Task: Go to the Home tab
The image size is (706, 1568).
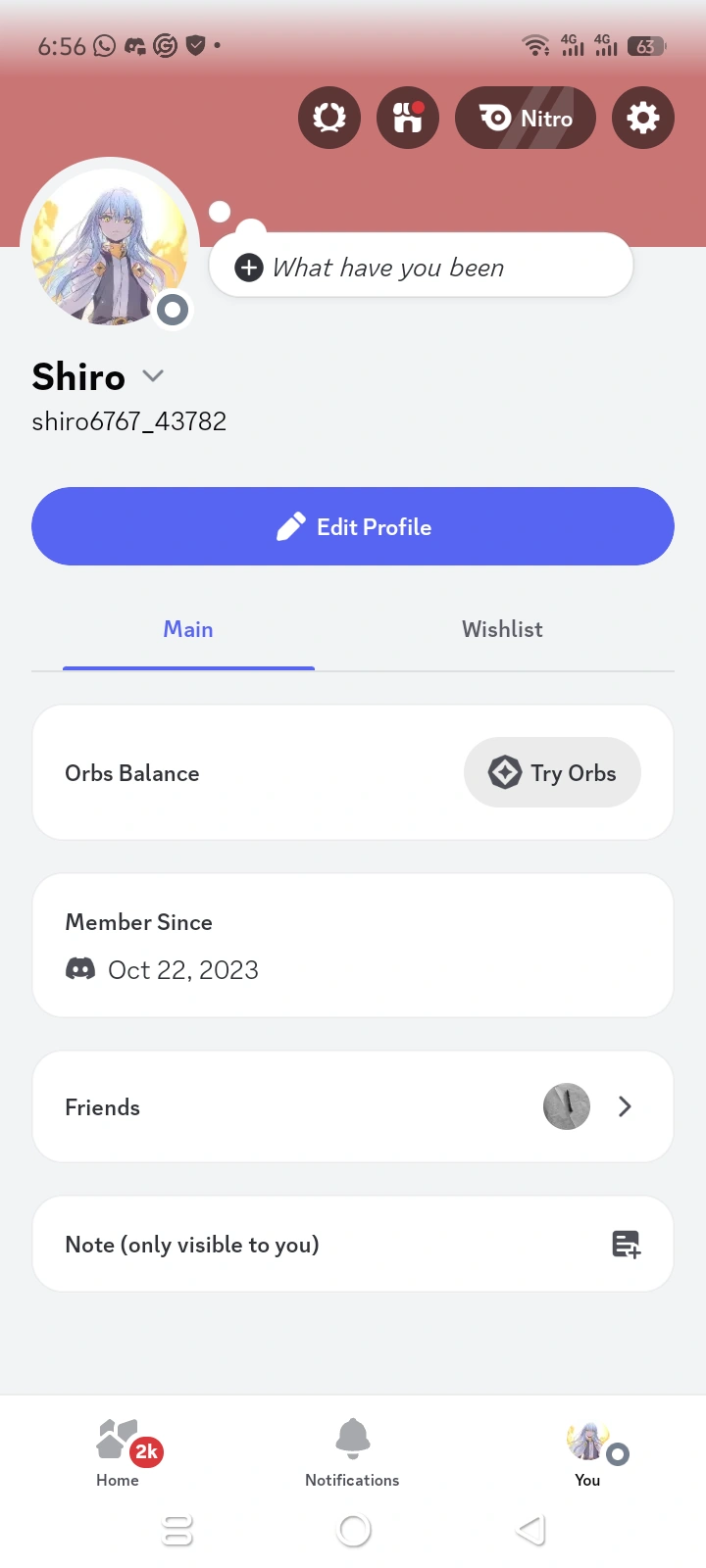Action: [x=119, y=1452]
